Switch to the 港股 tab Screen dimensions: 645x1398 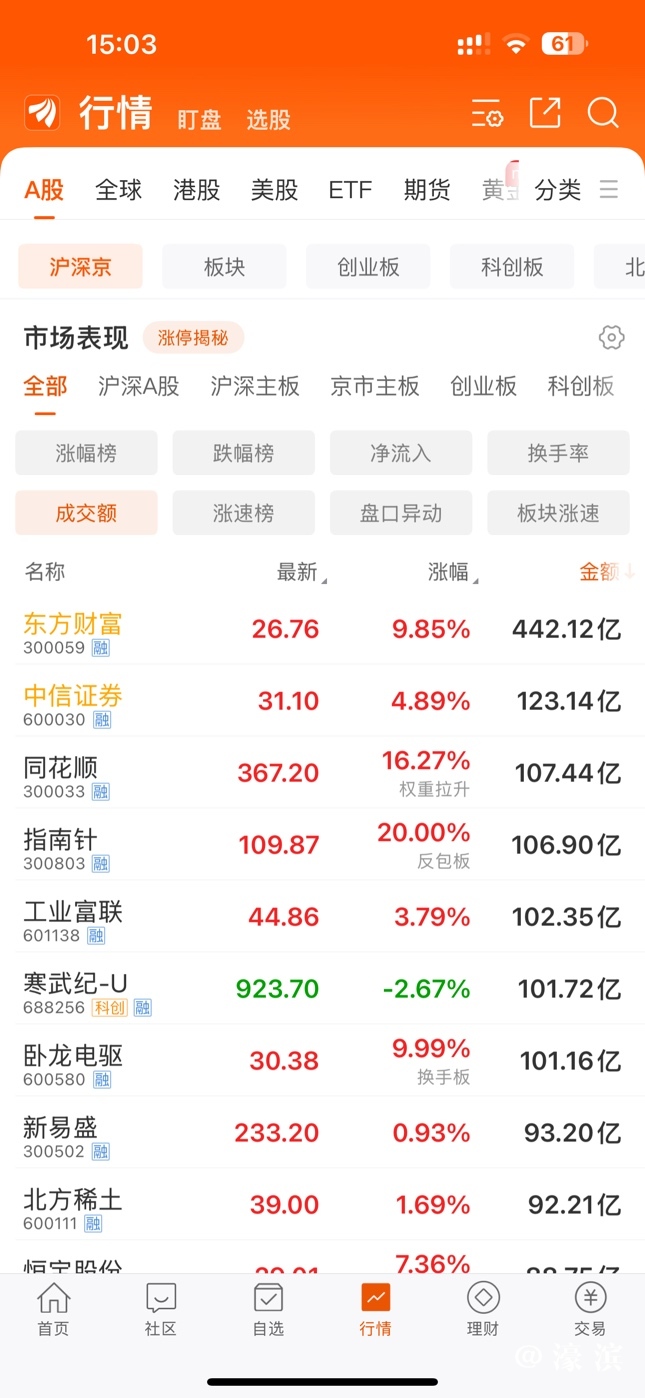[196, 190]
